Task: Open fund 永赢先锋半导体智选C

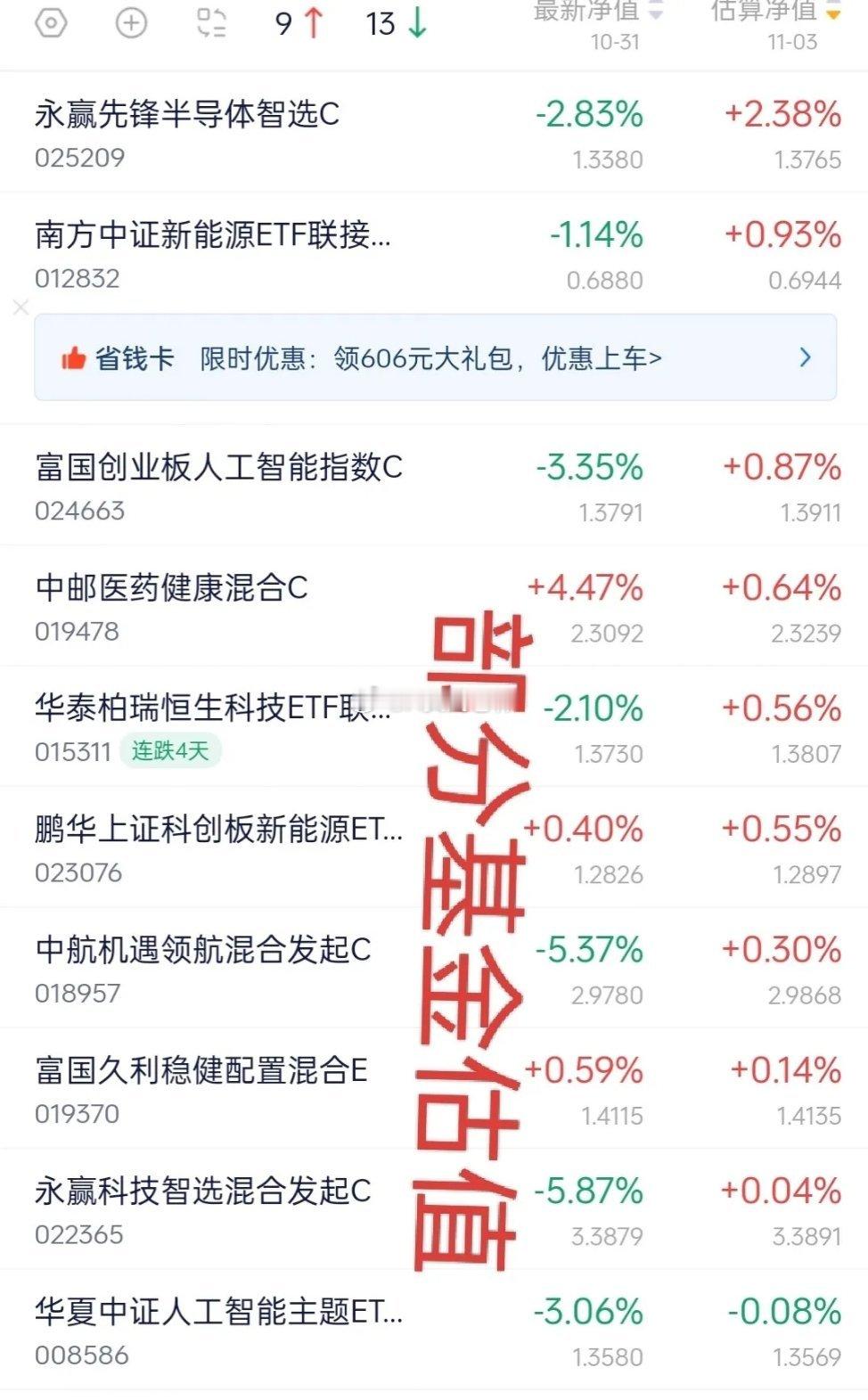Action: [187, 114]
